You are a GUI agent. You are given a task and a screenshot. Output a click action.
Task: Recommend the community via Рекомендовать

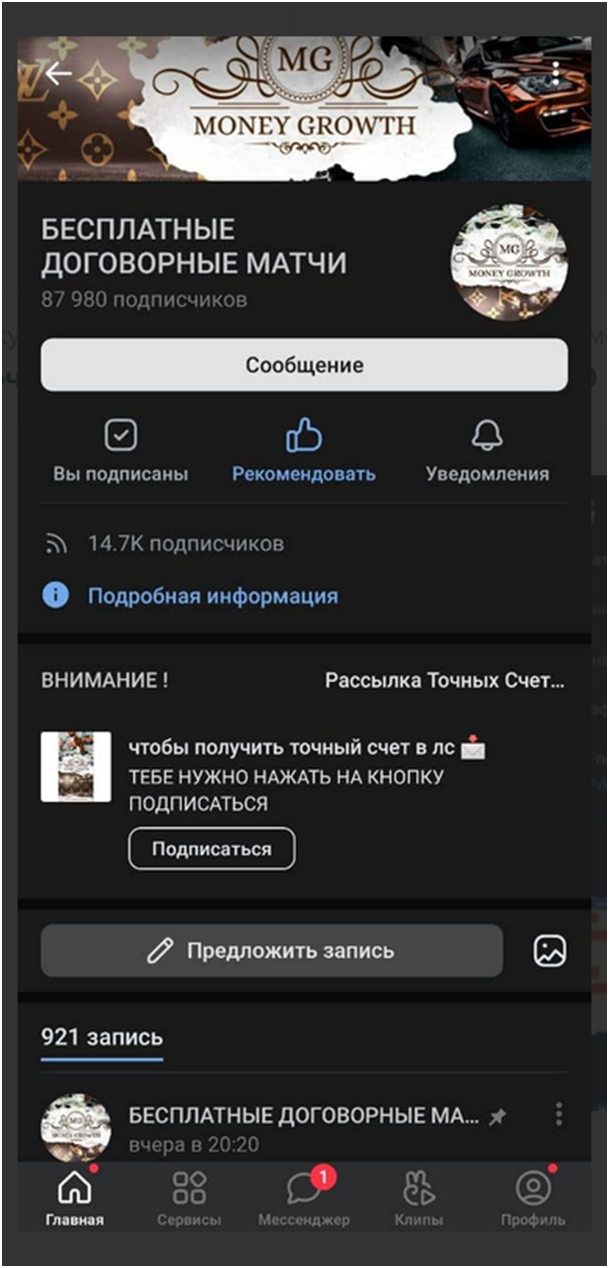(304, 451)
